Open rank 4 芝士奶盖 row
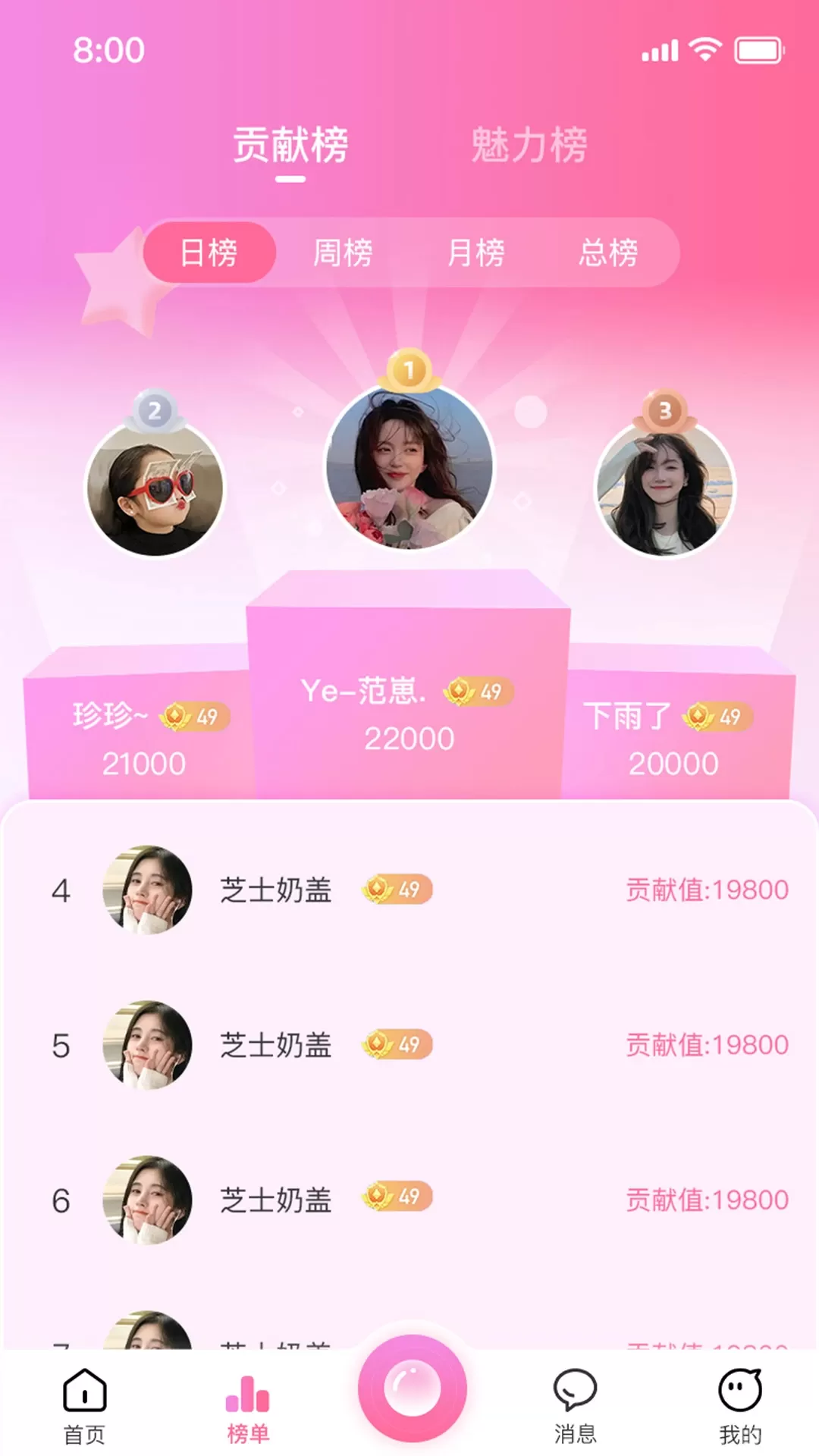 409,890
